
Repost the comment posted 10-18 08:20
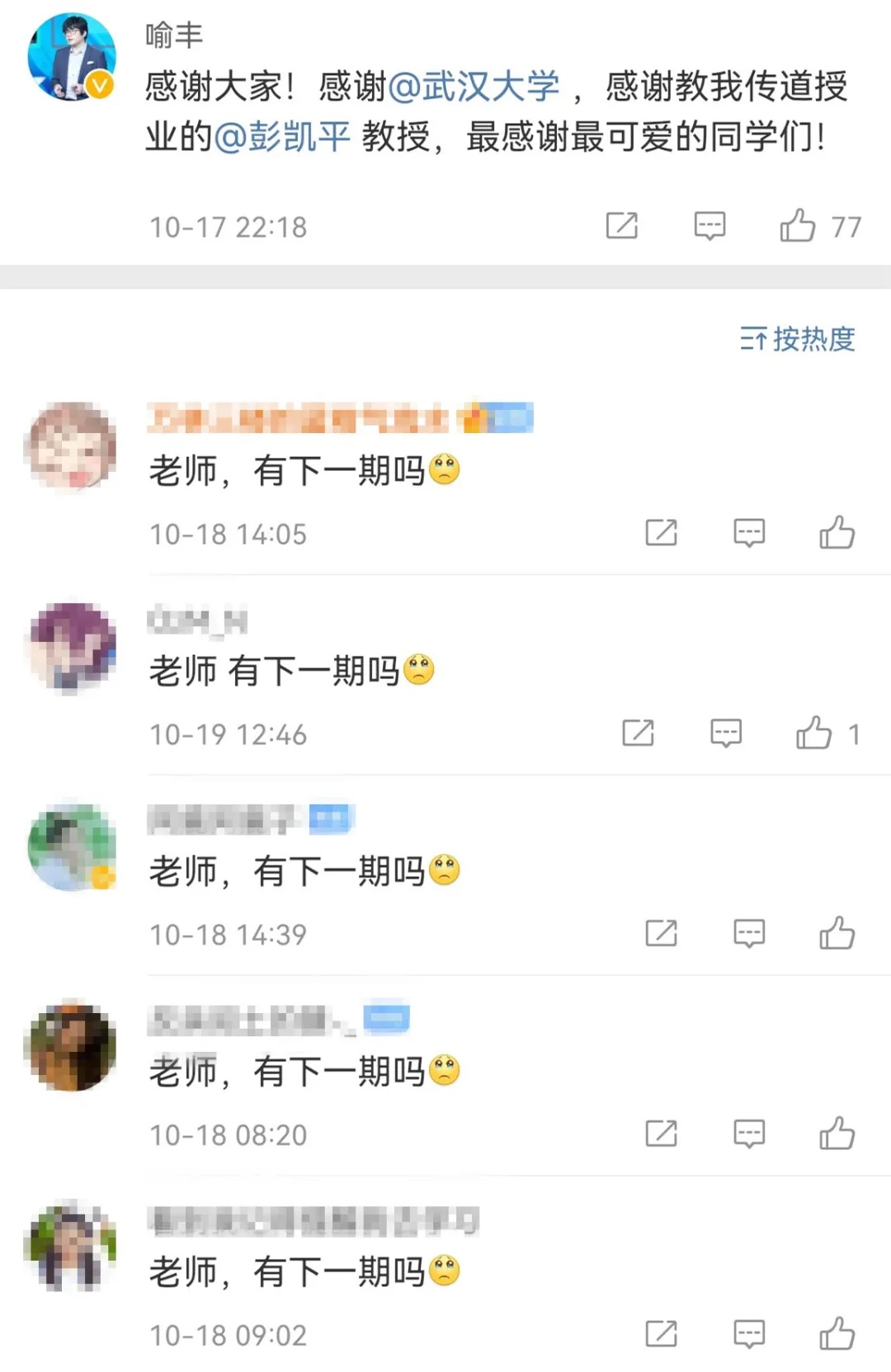[661, 1134]
